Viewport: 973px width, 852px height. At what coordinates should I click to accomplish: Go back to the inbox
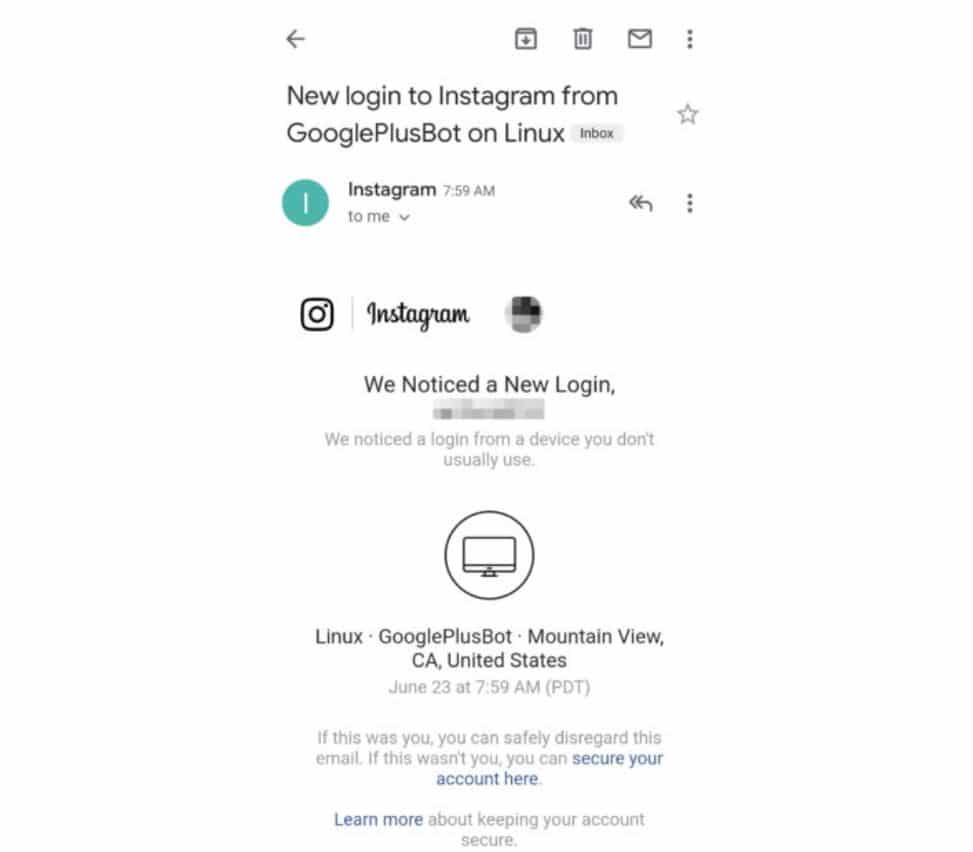tap(295, 39)
